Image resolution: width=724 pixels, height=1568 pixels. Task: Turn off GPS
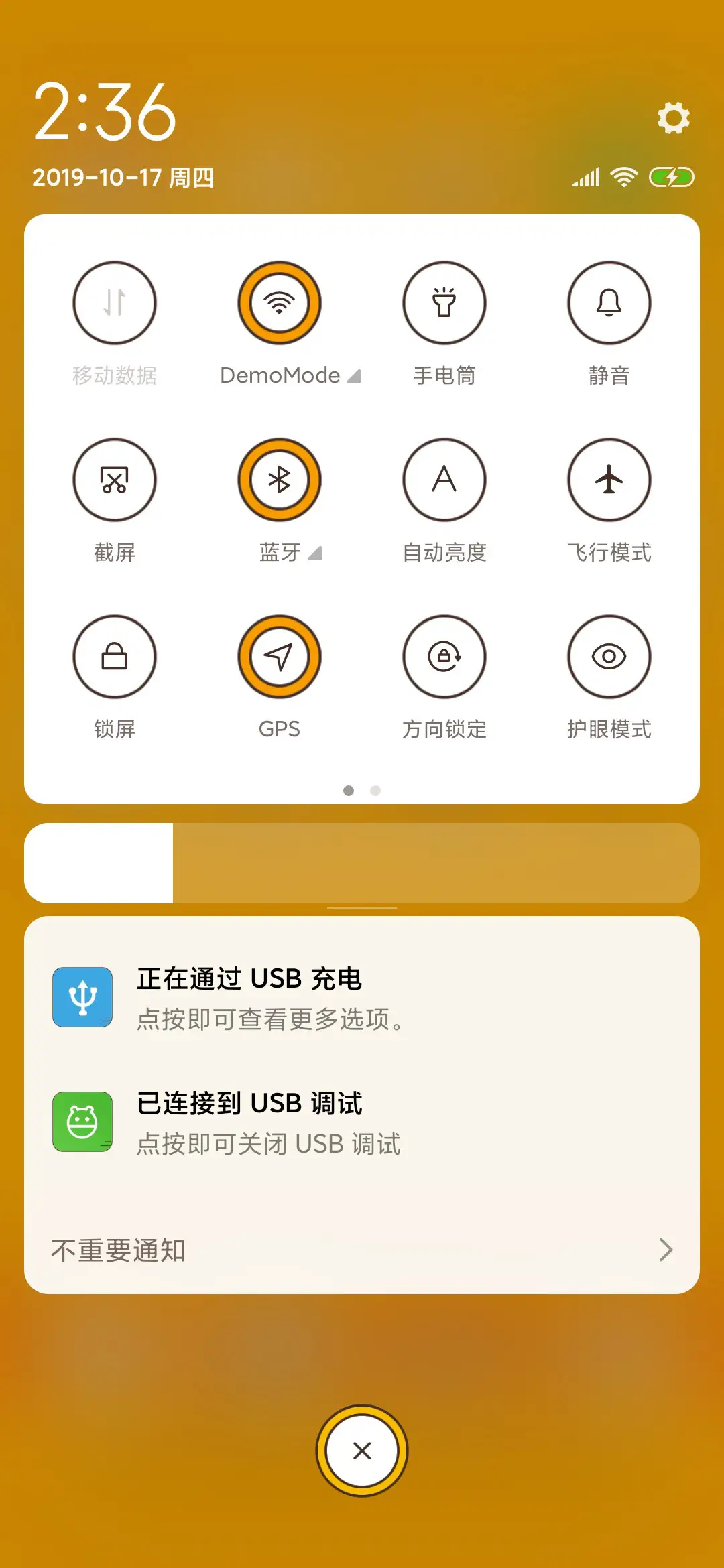pos(279,657)
